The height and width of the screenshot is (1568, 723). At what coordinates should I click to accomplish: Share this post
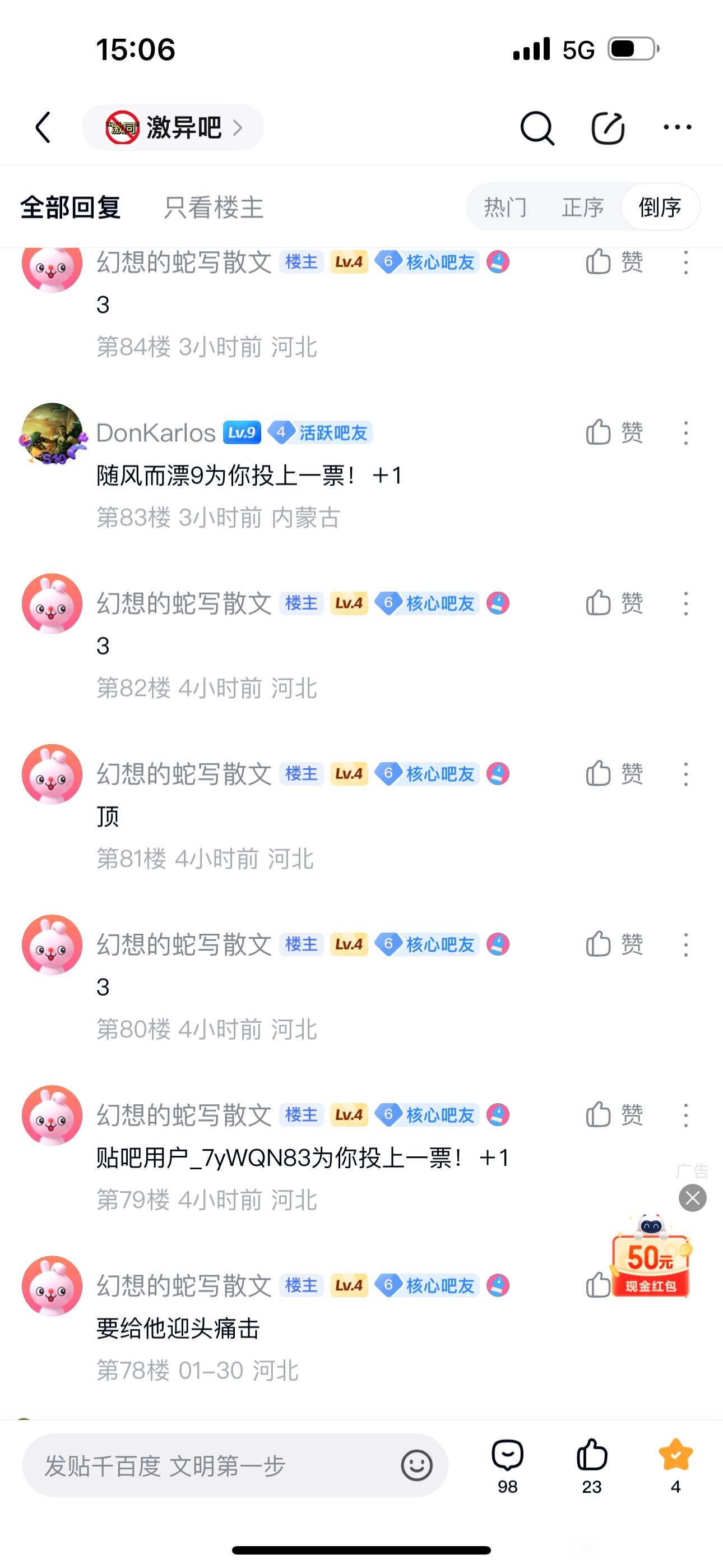(x=608, y=128)
